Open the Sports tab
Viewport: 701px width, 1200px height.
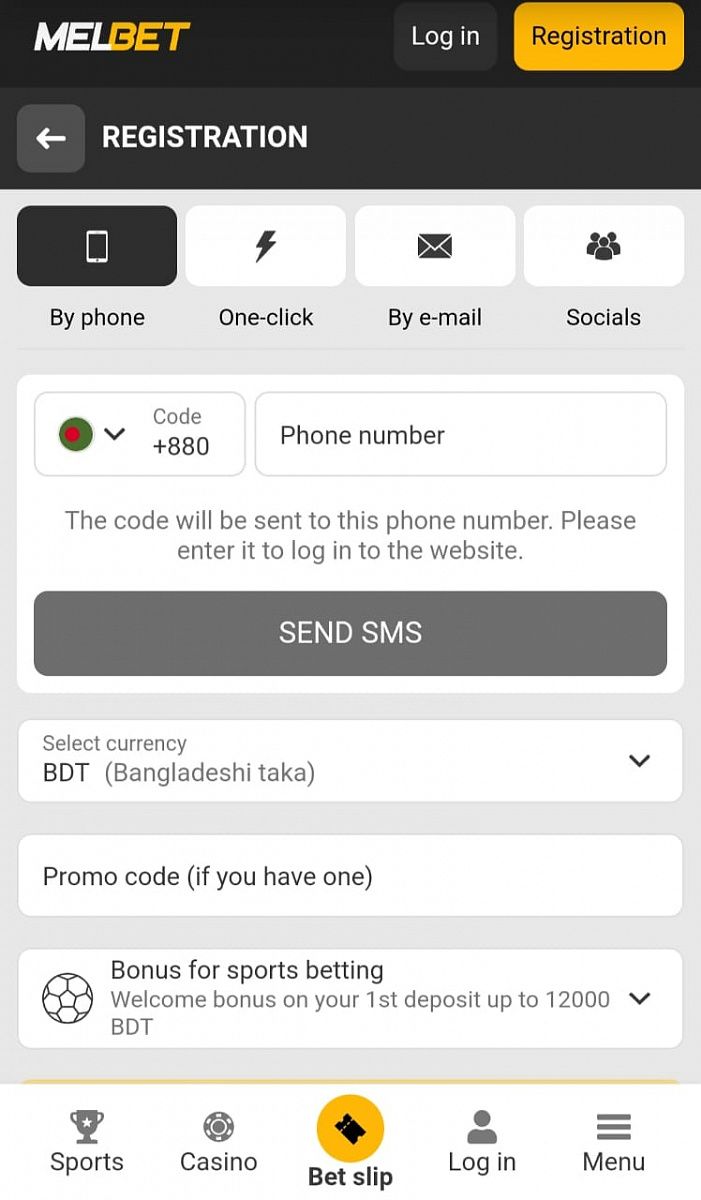click(87, 1142)
